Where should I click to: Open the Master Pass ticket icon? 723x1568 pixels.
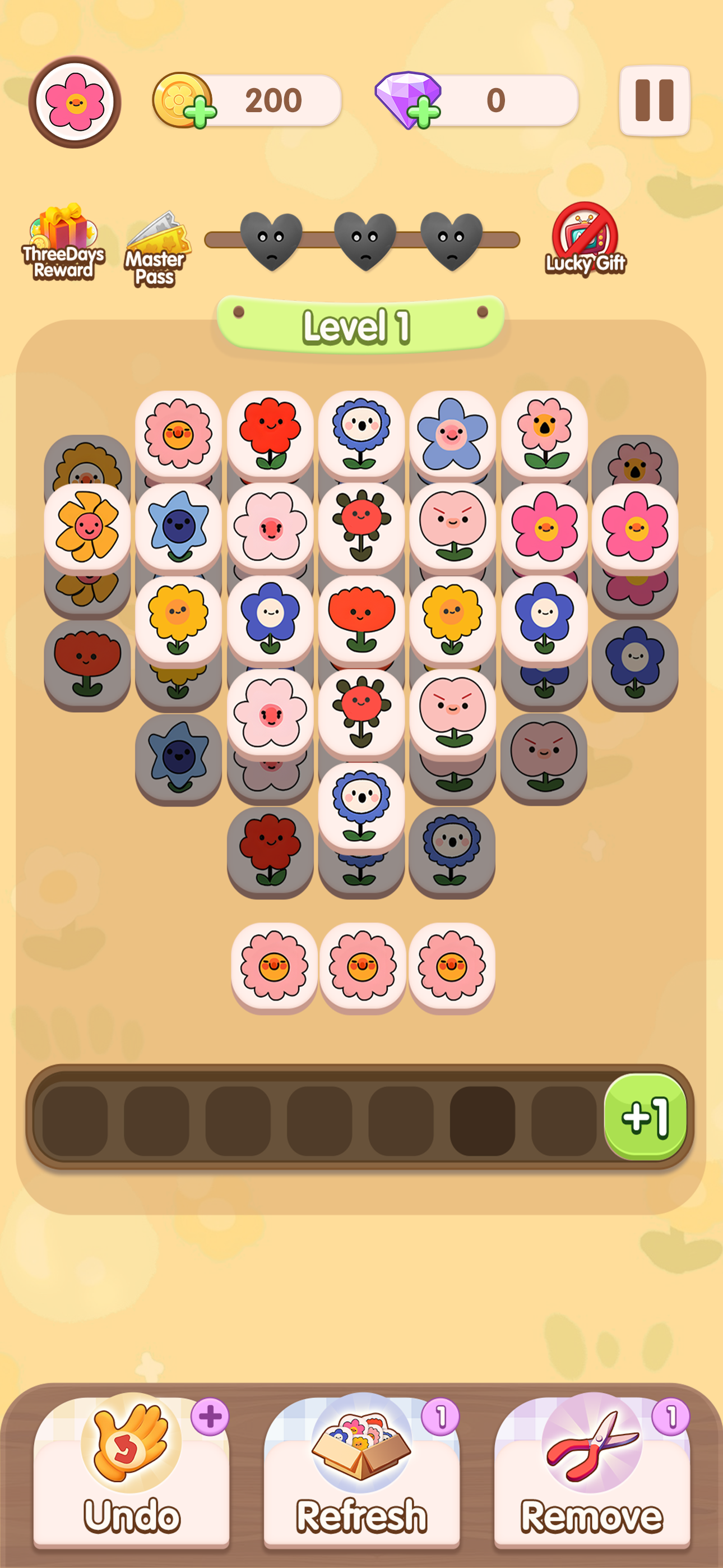point(157,243)
